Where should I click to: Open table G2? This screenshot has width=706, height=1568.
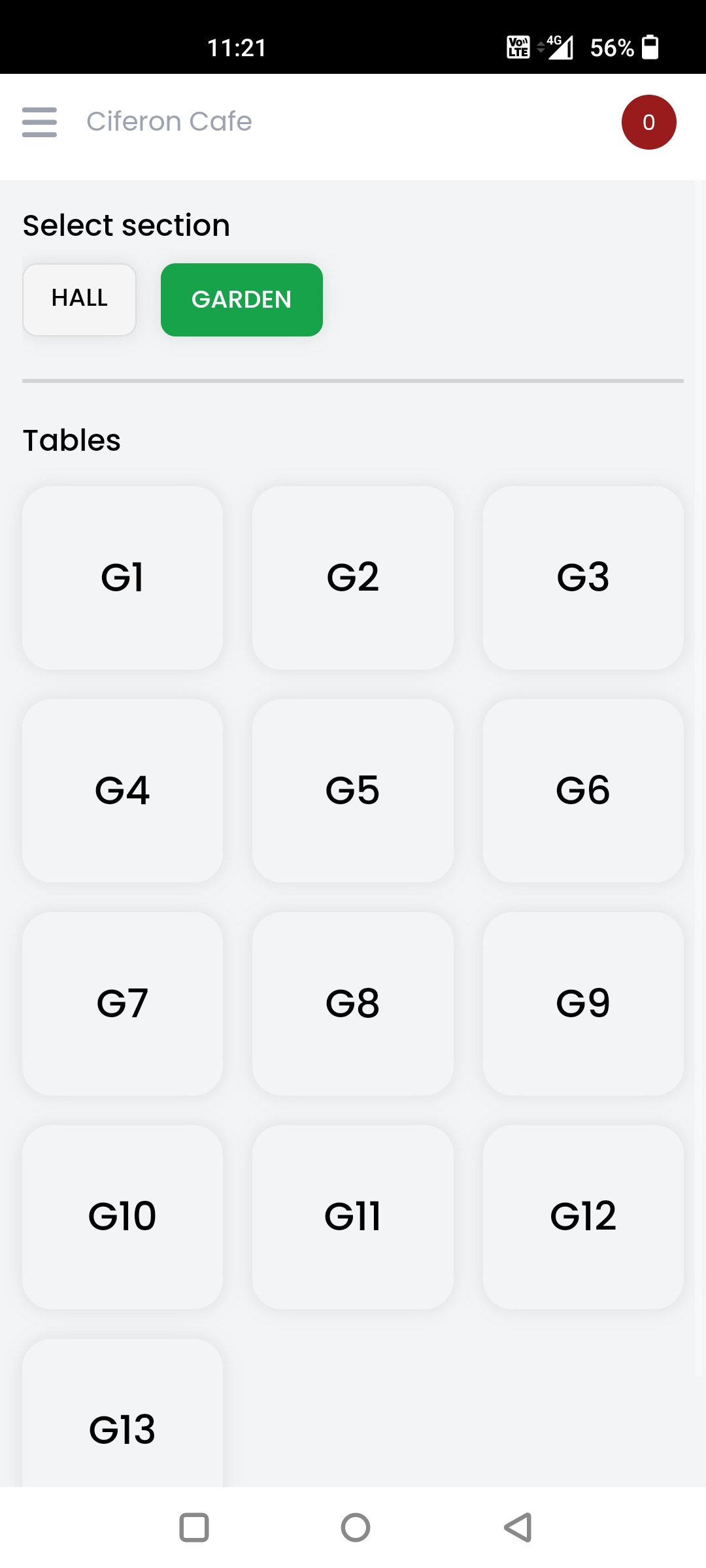point(352,576)
